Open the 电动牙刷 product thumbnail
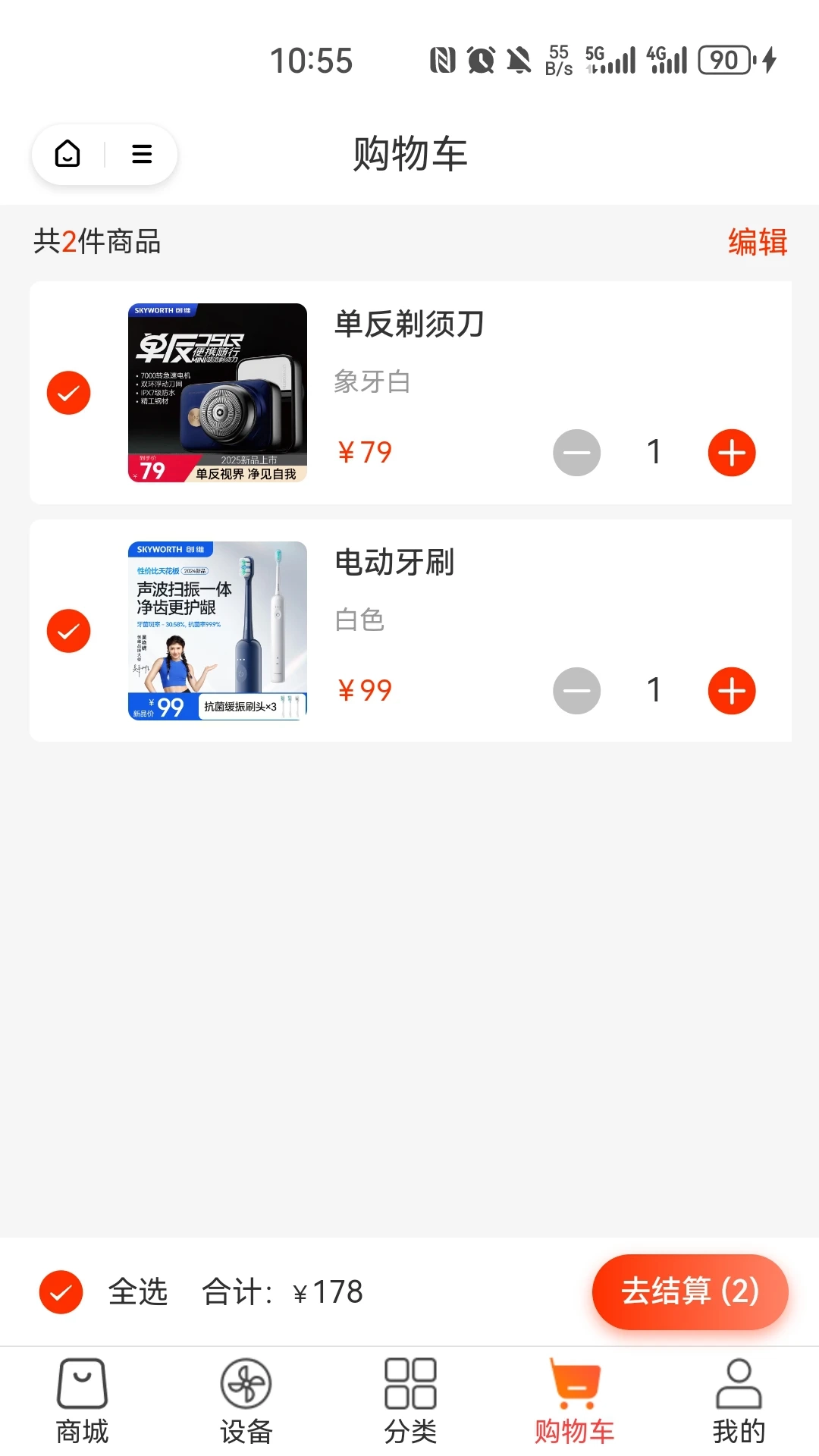The width and height of the screenshot is (819, 1456). [x=217, y=630]
